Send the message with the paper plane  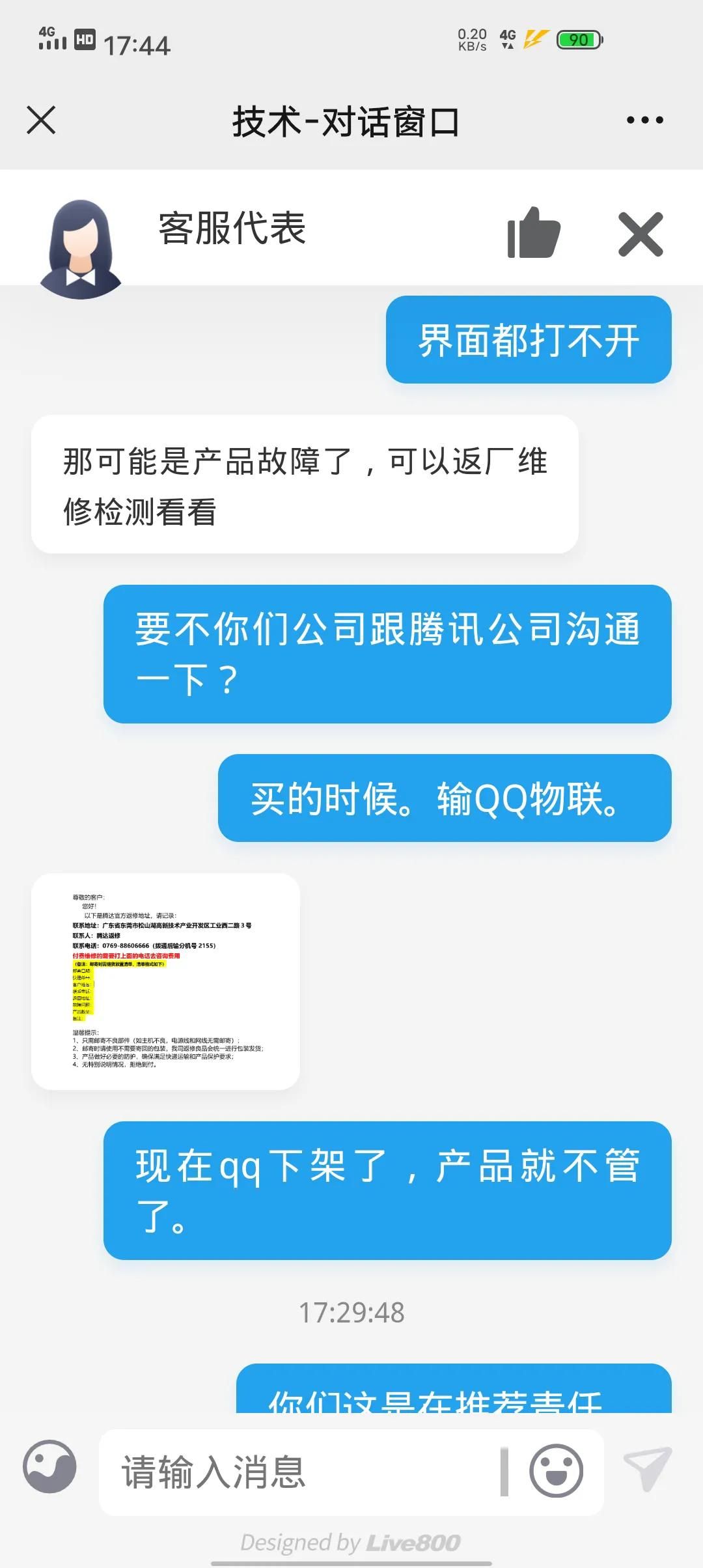tap(648, 1470)
